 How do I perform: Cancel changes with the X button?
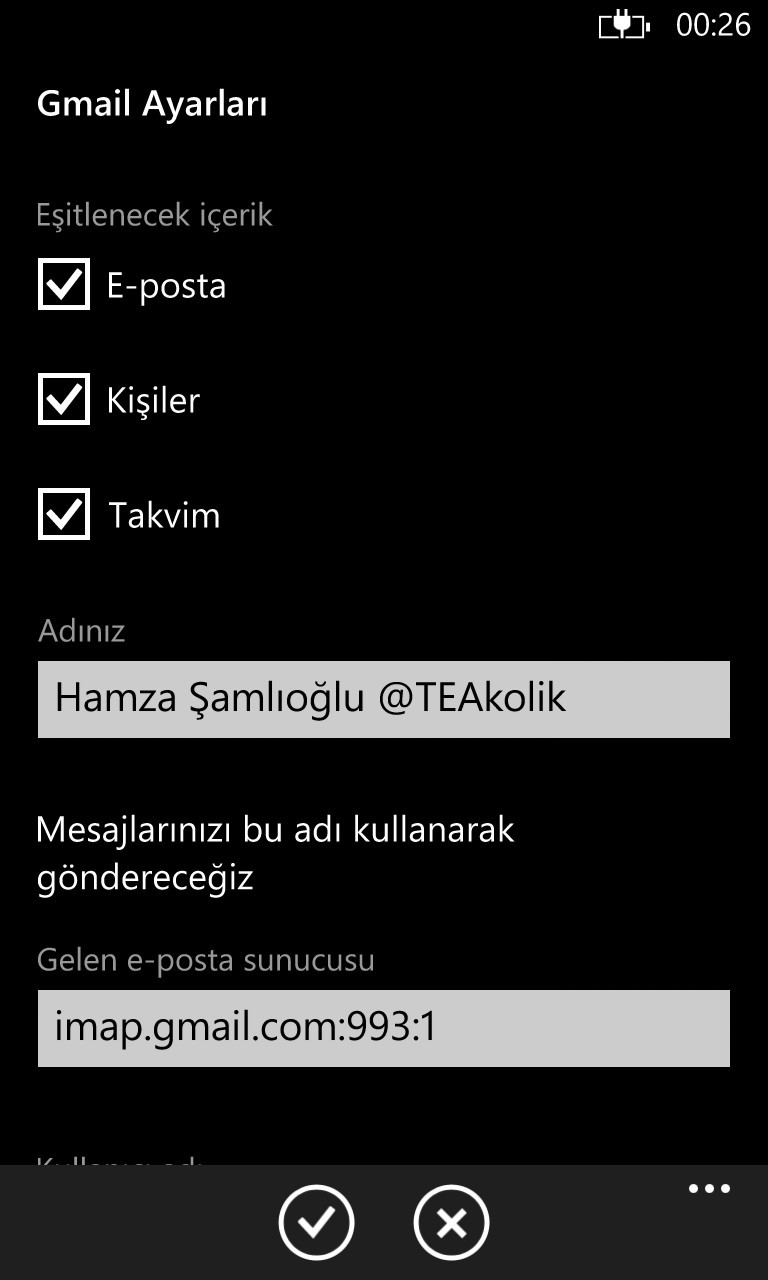[451, 1222]
